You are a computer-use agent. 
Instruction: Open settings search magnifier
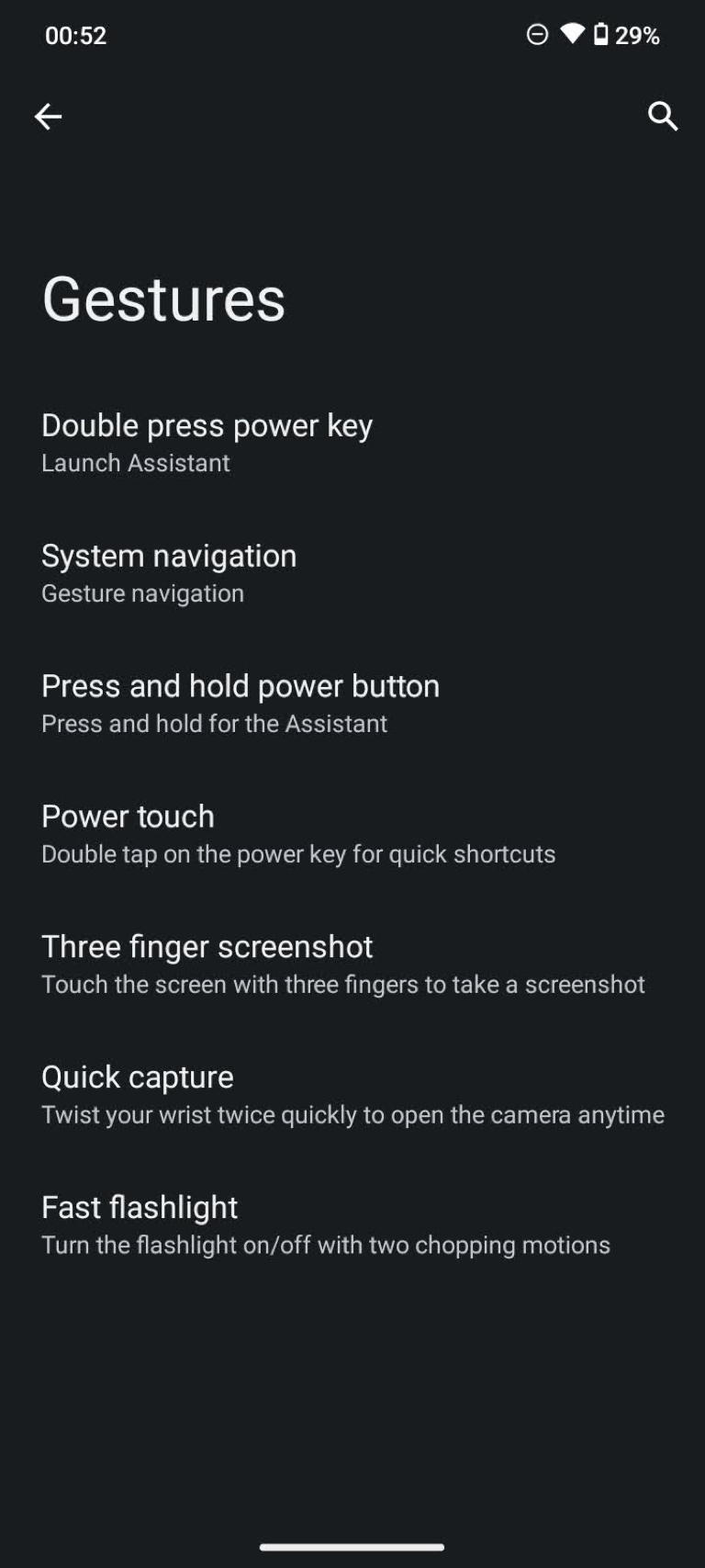663,117
